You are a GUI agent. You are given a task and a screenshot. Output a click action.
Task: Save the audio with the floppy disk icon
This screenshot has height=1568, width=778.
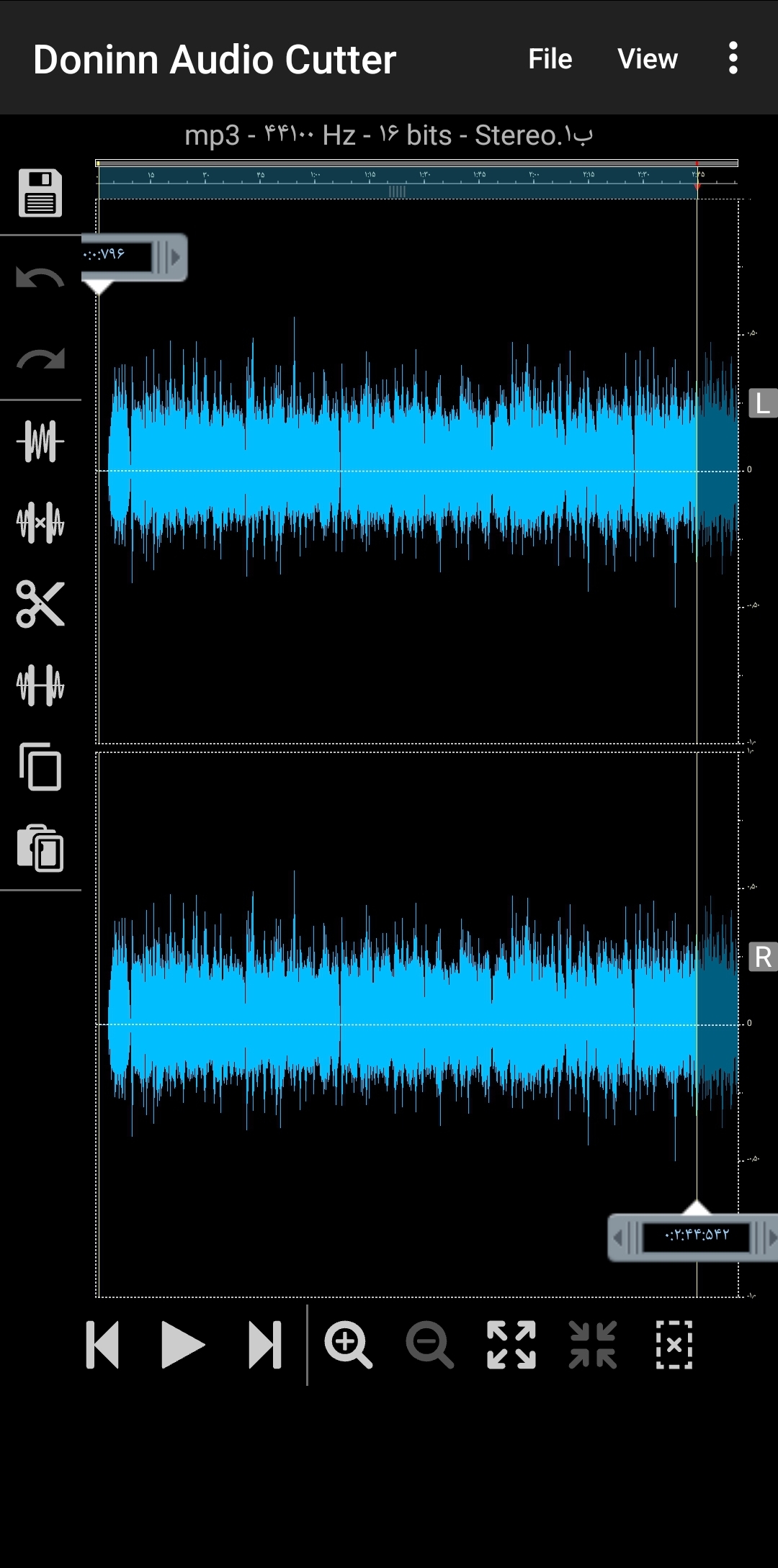tap(40, 193)
